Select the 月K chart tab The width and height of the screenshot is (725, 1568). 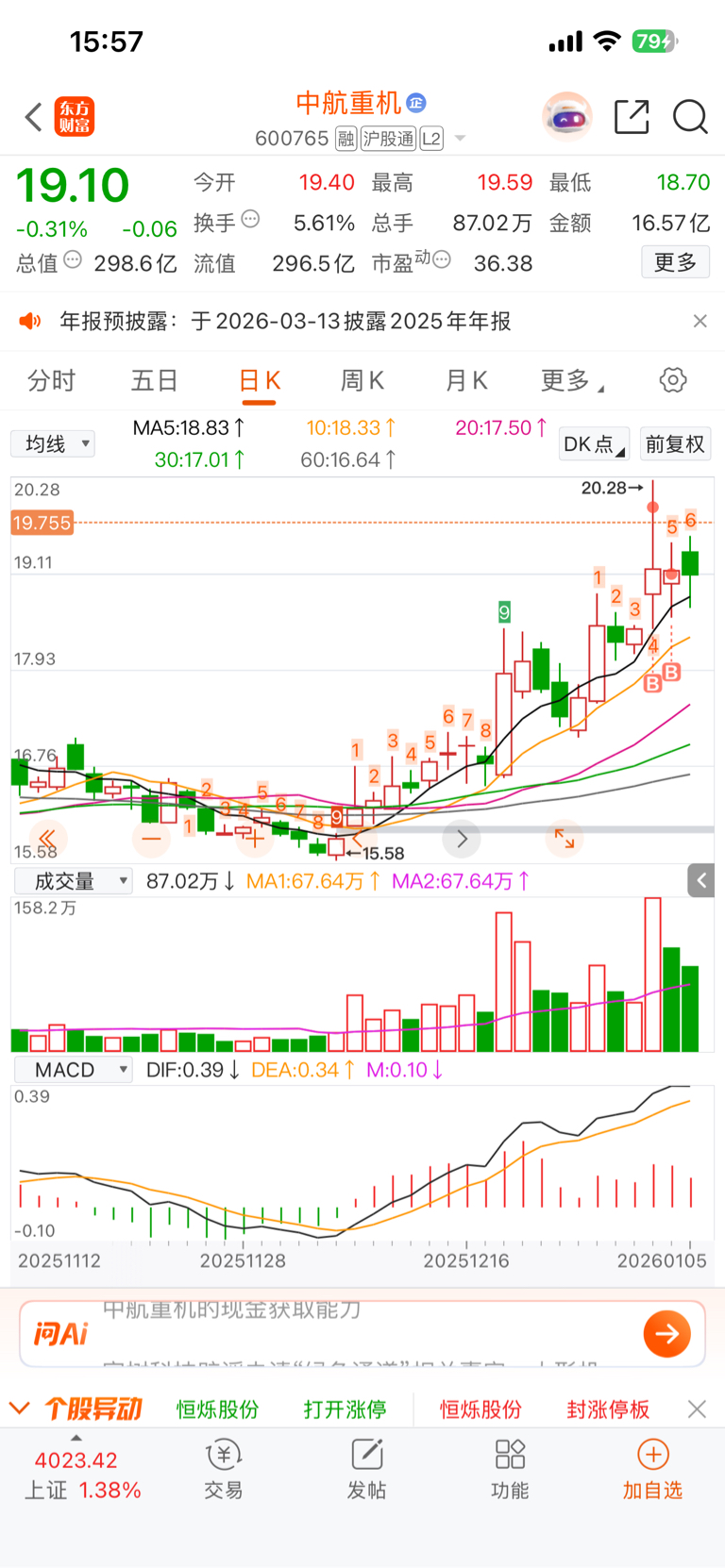466,380
